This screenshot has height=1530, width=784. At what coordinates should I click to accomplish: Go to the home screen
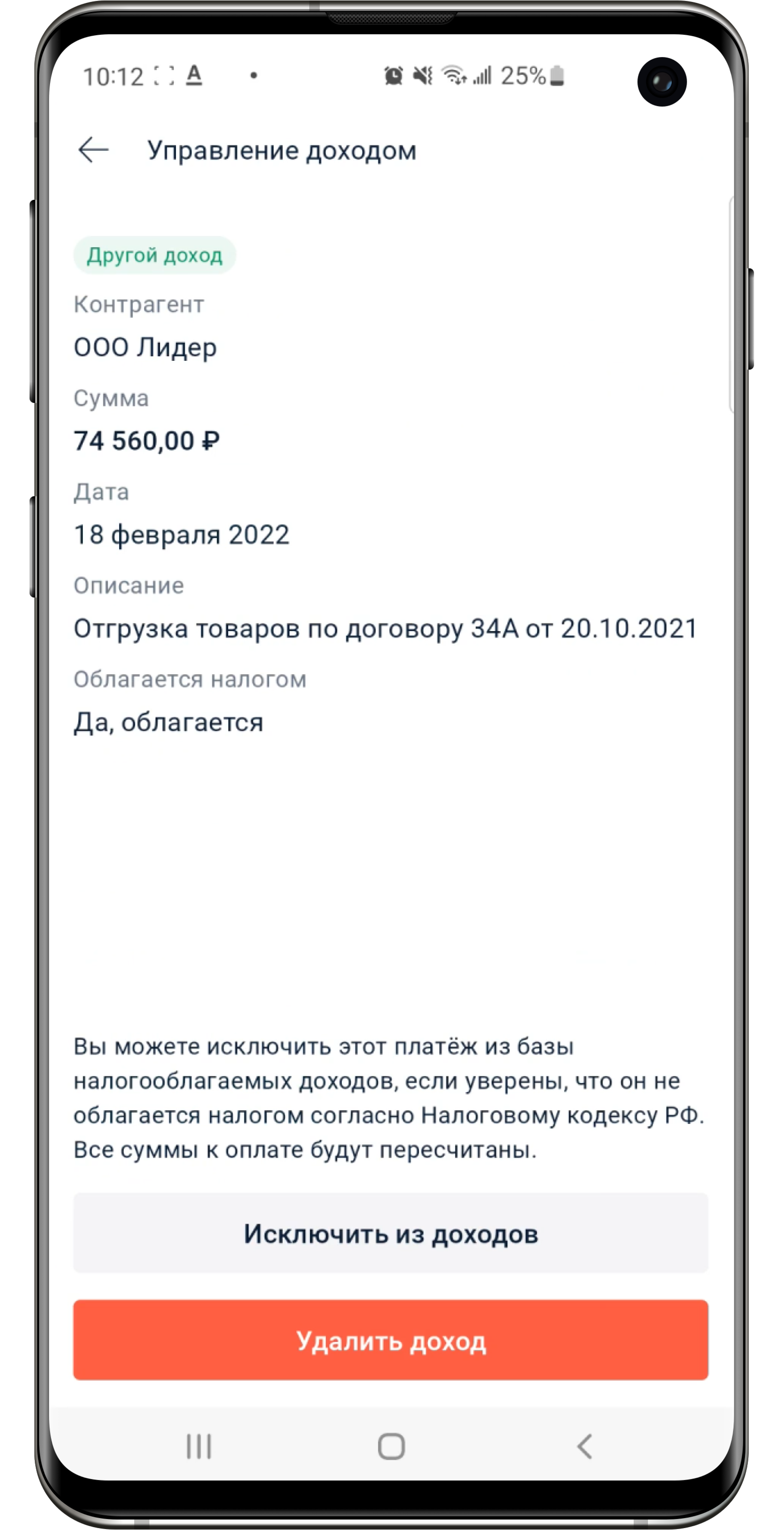pos(391,1446)
